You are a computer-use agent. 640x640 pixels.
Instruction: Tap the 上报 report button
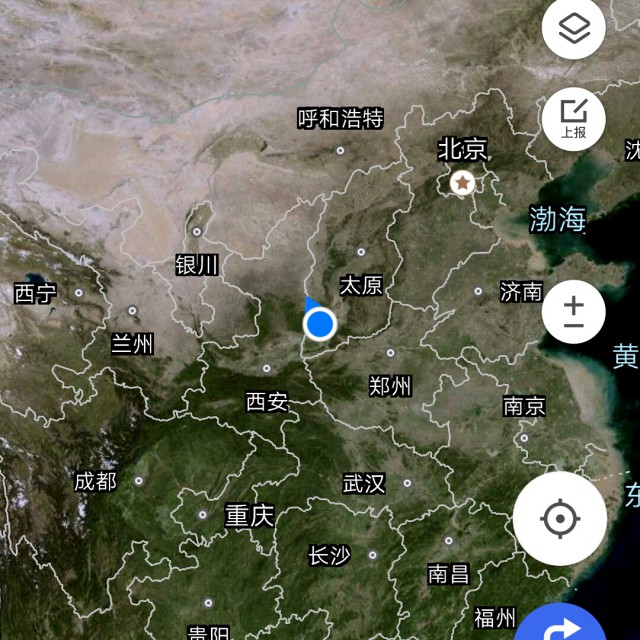pos(573,118)
